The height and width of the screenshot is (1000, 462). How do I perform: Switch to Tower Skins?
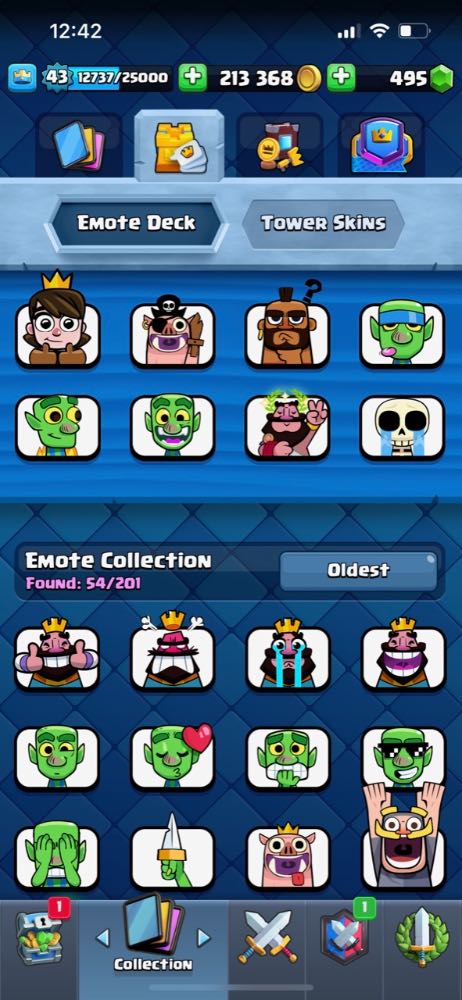323,223
